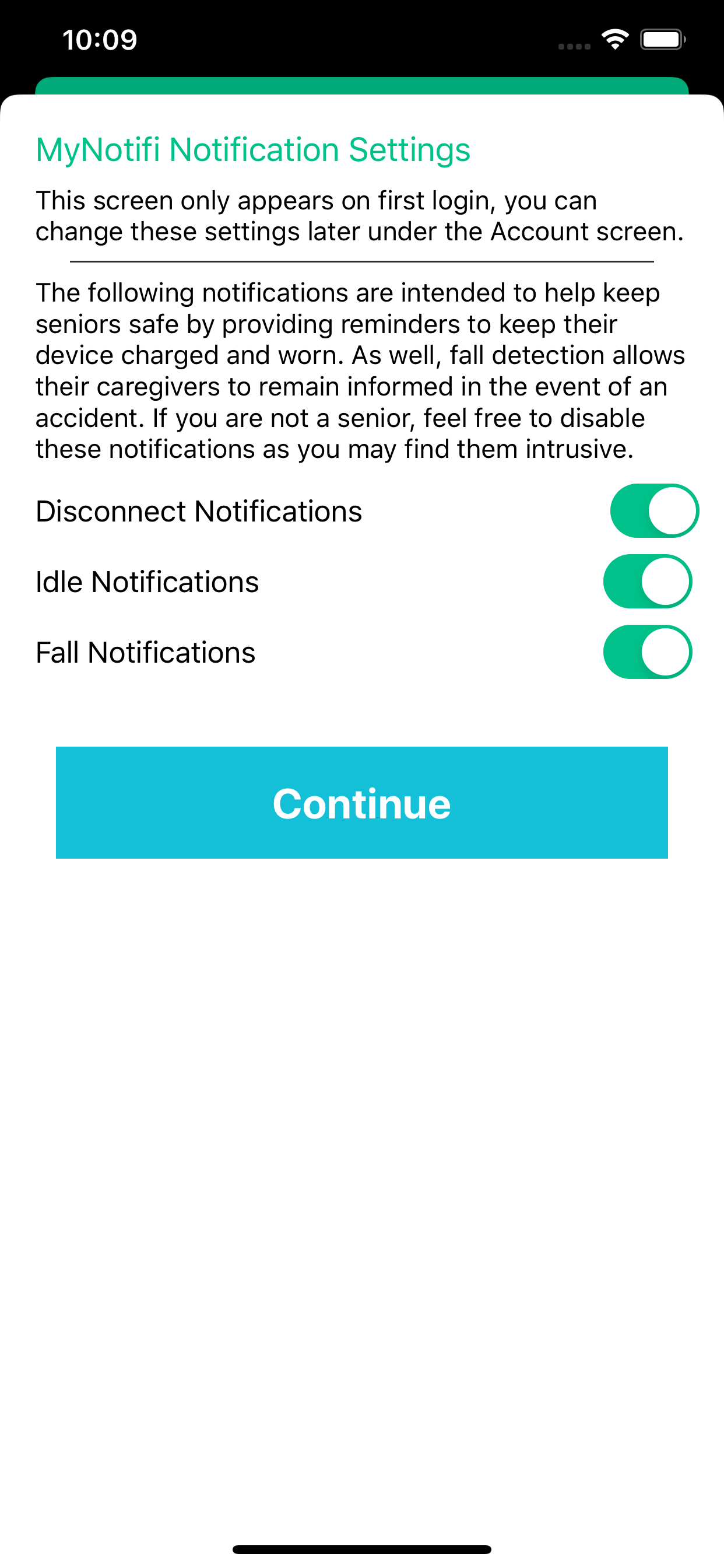Disable the Disconnect Notifications toggle

tap(652, 510)
